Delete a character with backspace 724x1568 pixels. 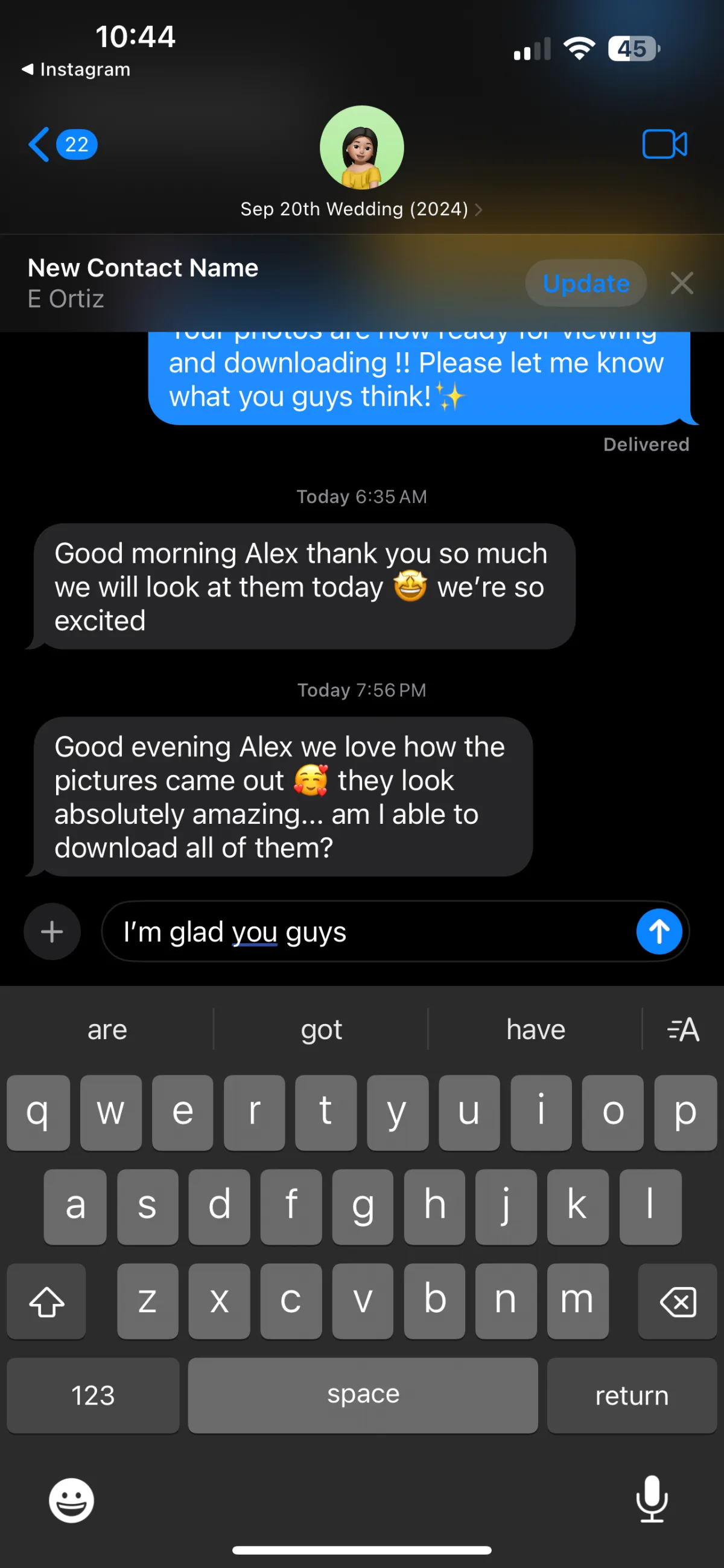point(677,1302)
